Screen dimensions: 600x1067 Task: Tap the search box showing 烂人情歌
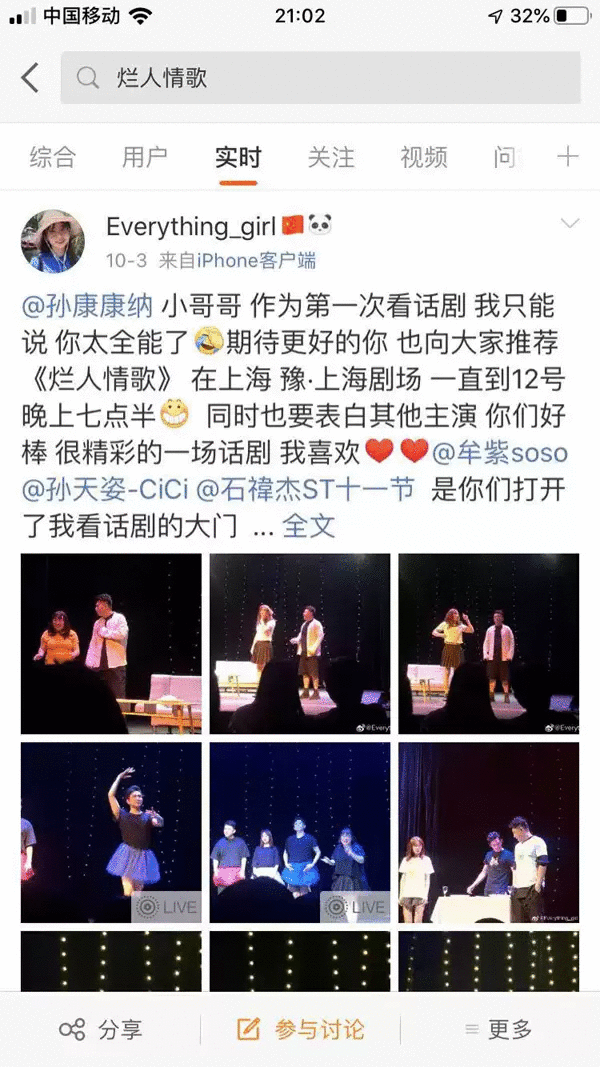coord(320,78)
